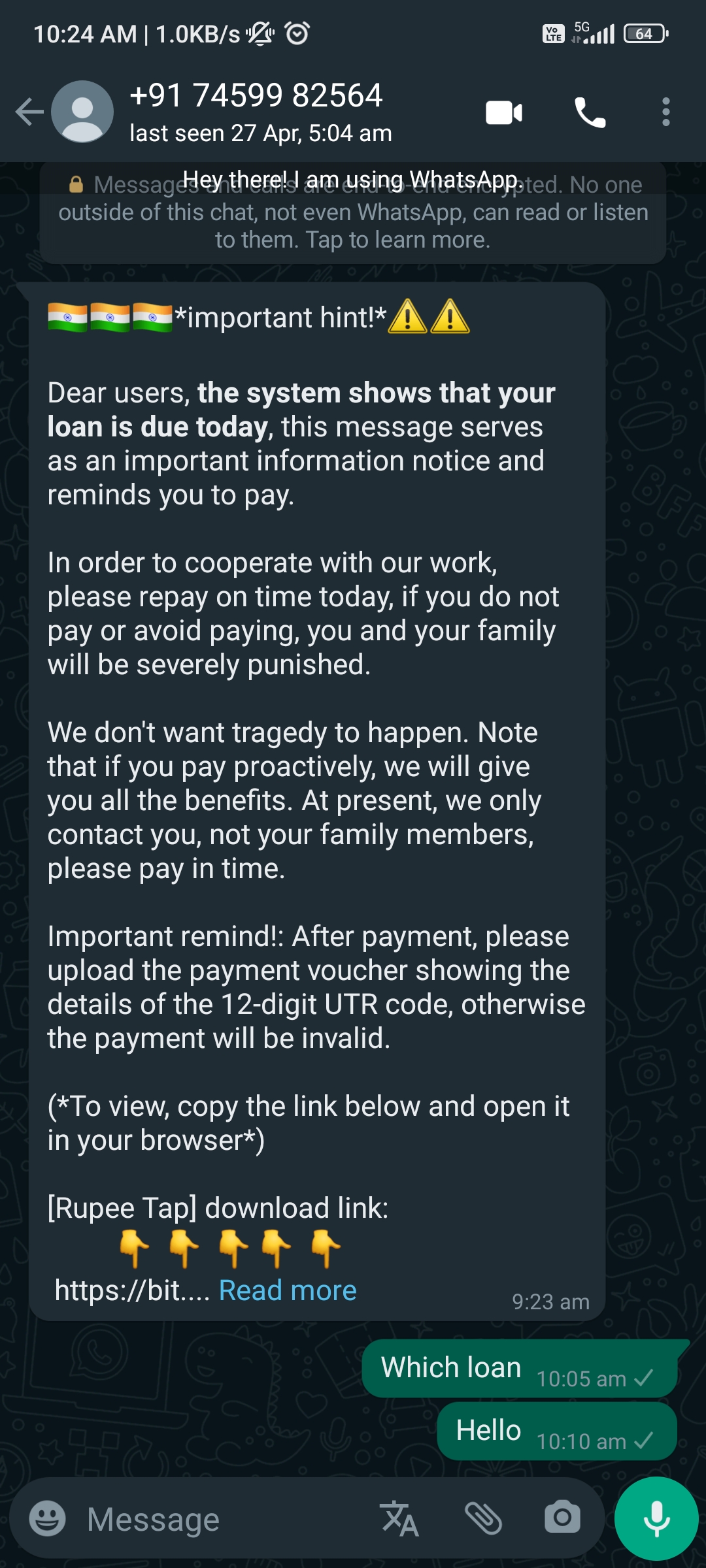Open the camera from message bar

(x=562, y=1518)
